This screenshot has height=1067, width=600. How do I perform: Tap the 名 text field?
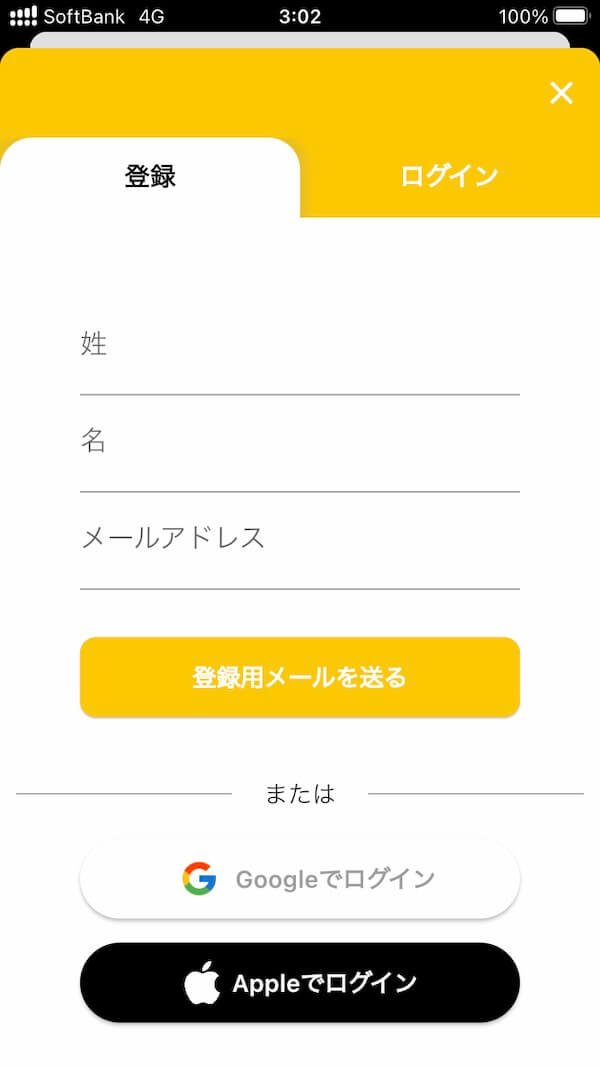tap(300, 443)
